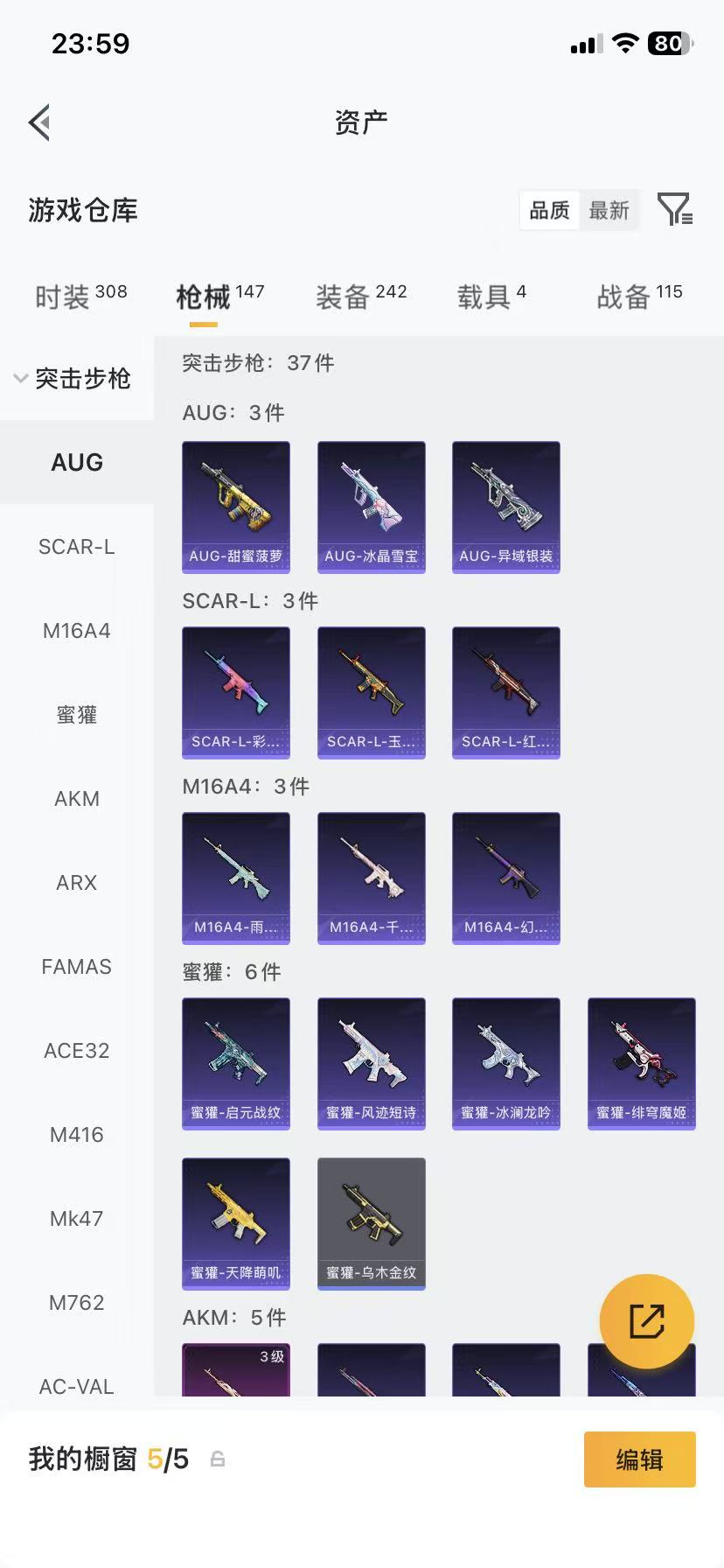This screenshot has height=1568, width=724.
Task: Switch to the 时装 tab
Action: [x=80, y=297]
